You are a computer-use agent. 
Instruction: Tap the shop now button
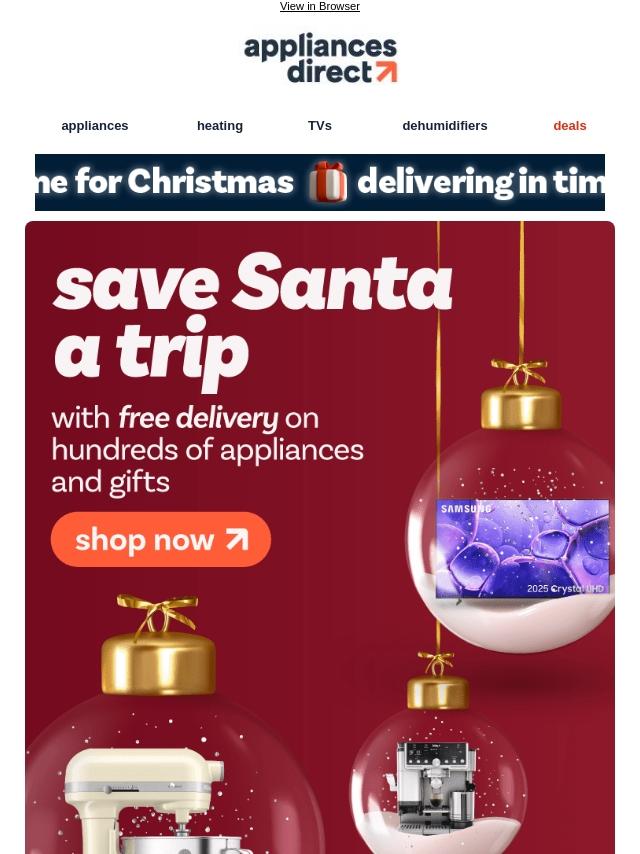161,539
